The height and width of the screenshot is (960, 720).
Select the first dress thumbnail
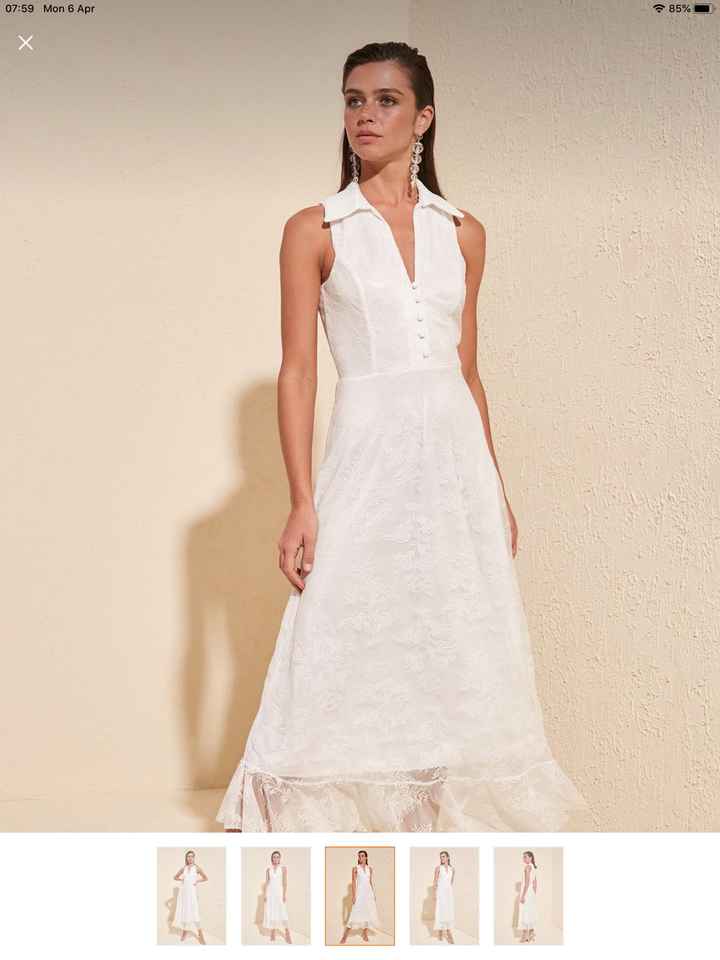tap(191, 896)
